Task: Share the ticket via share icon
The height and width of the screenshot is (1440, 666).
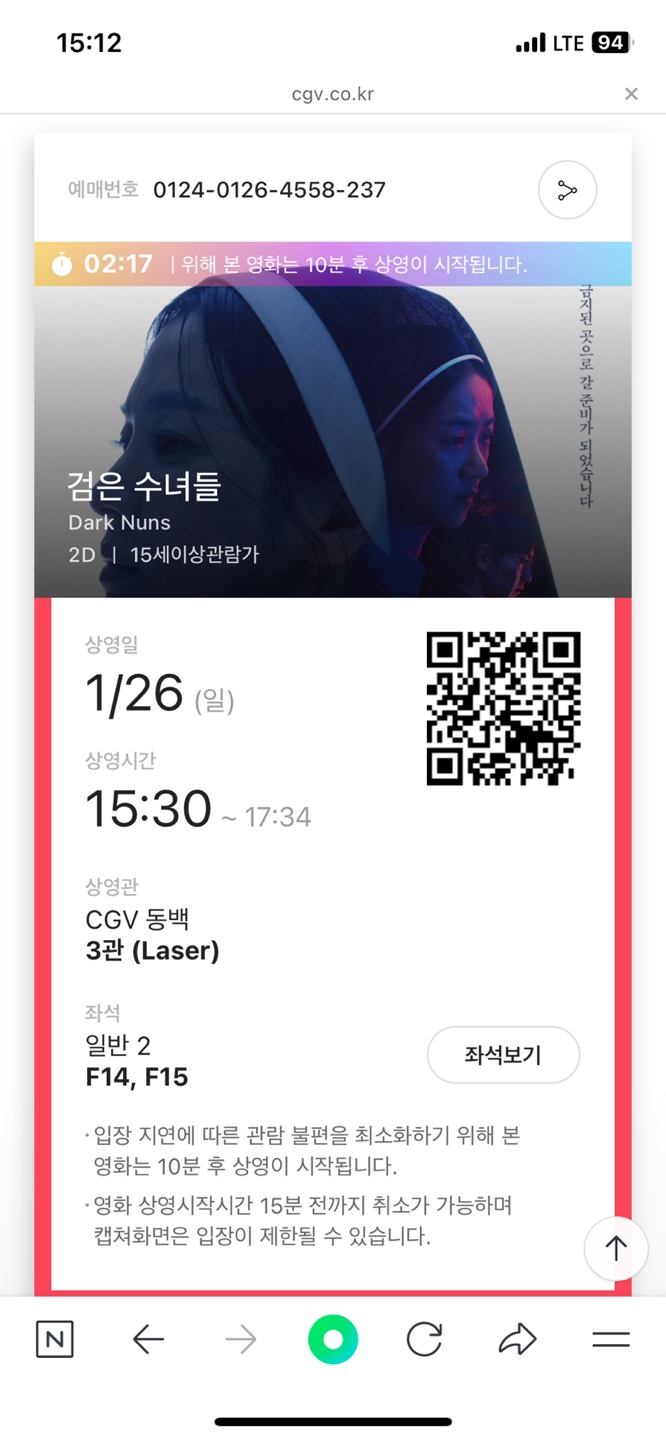Action: [567, 190]
